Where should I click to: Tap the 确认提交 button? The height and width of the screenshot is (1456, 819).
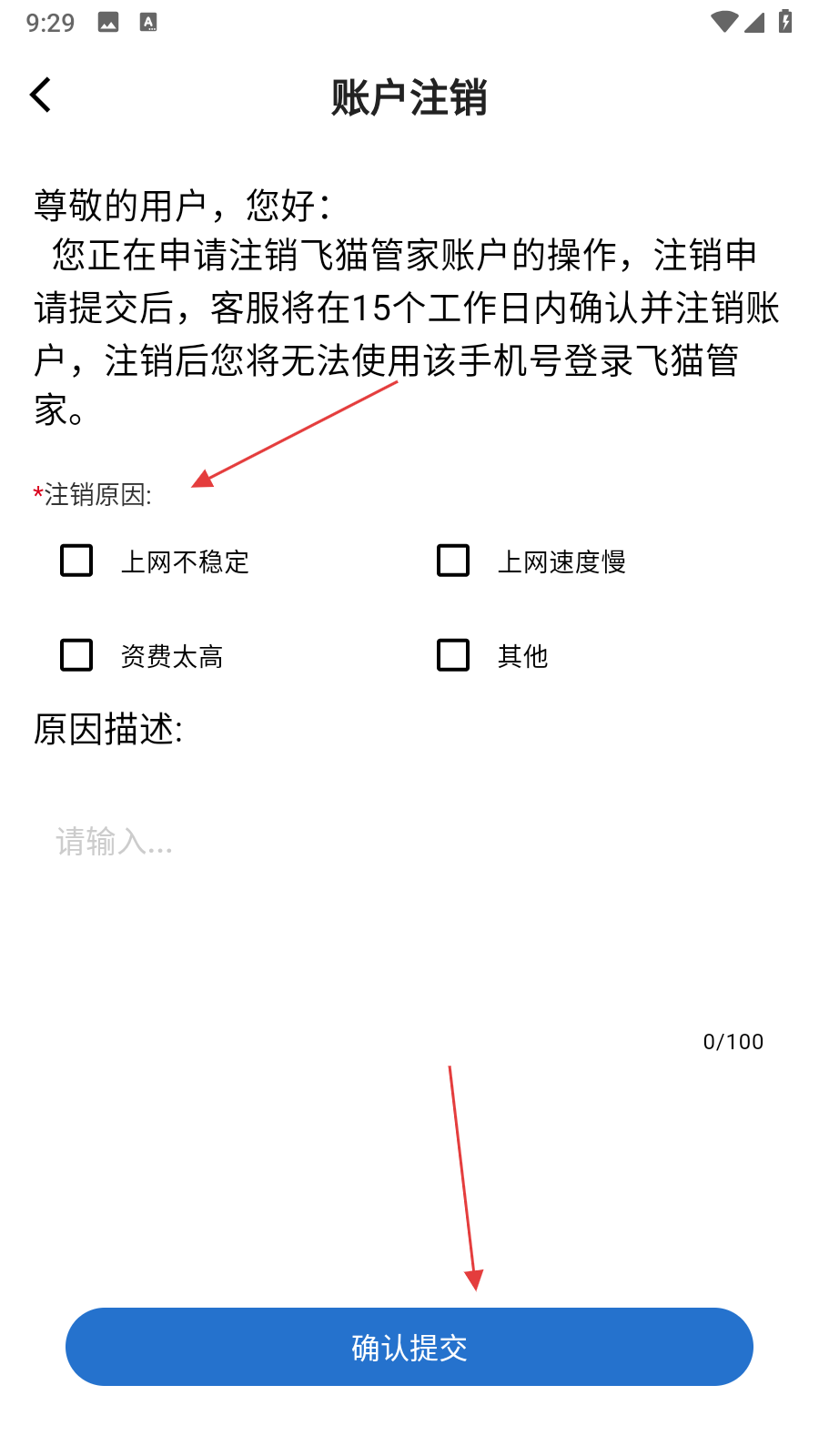coord(409,1347)
